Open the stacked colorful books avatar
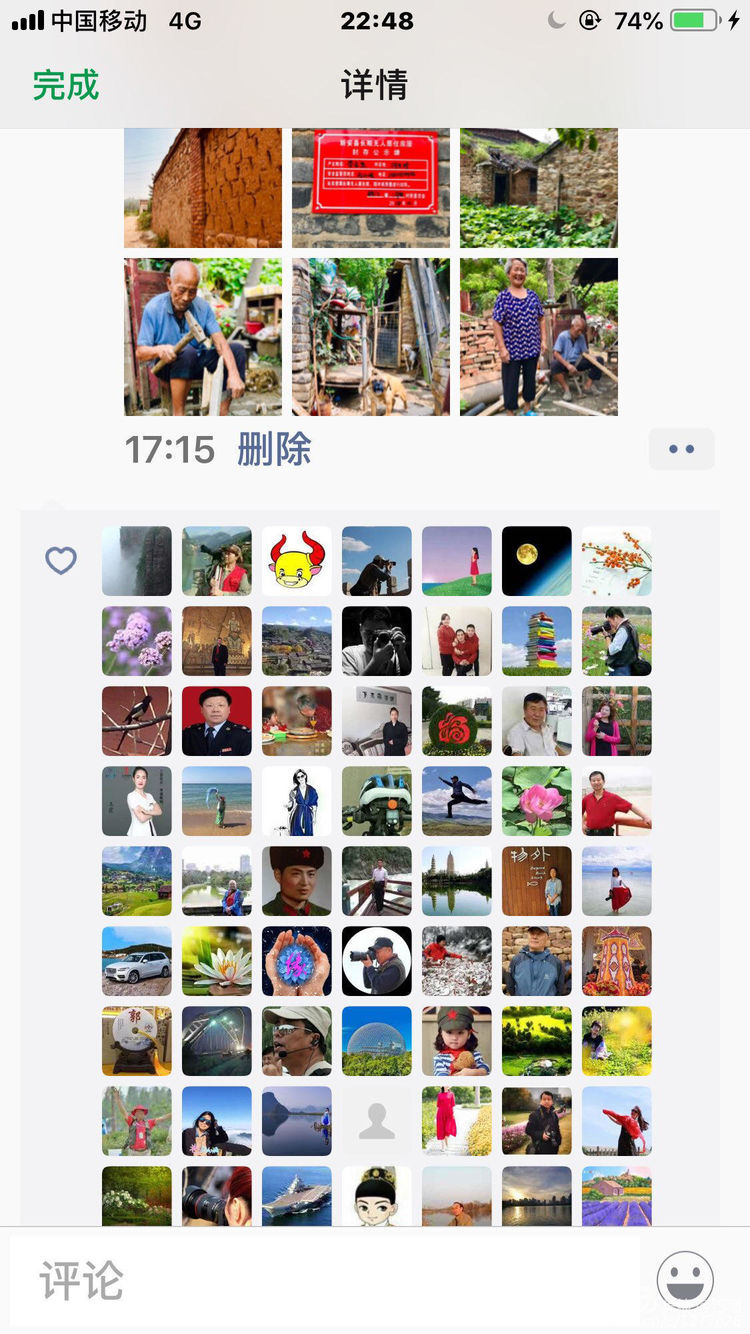This screenshot has height=1334, width=750. (x=537, y=641)
